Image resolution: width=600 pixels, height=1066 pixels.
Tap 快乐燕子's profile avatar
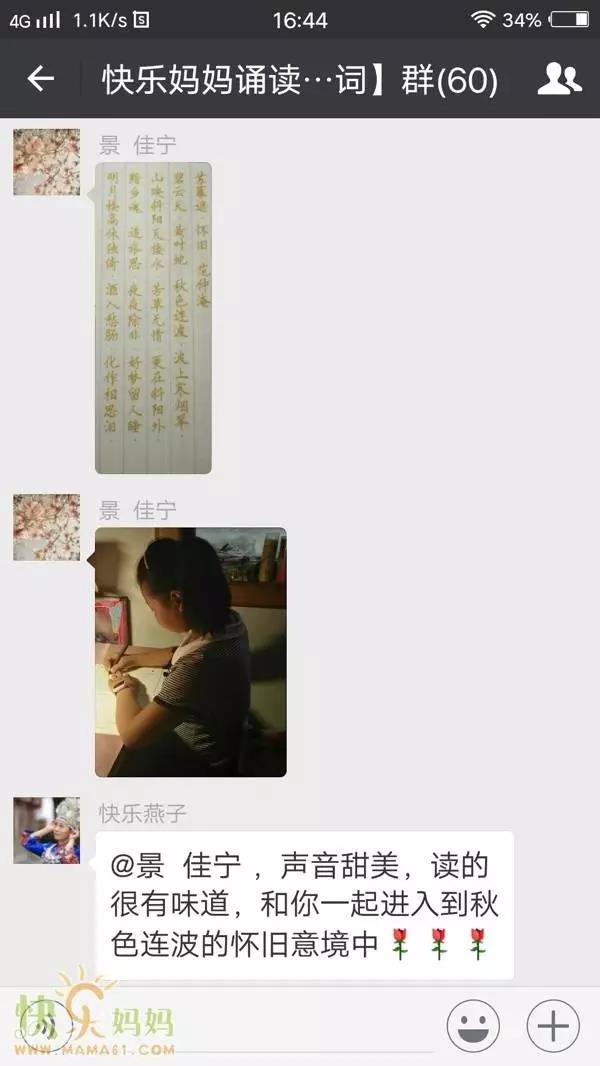(x=46, y=830)
